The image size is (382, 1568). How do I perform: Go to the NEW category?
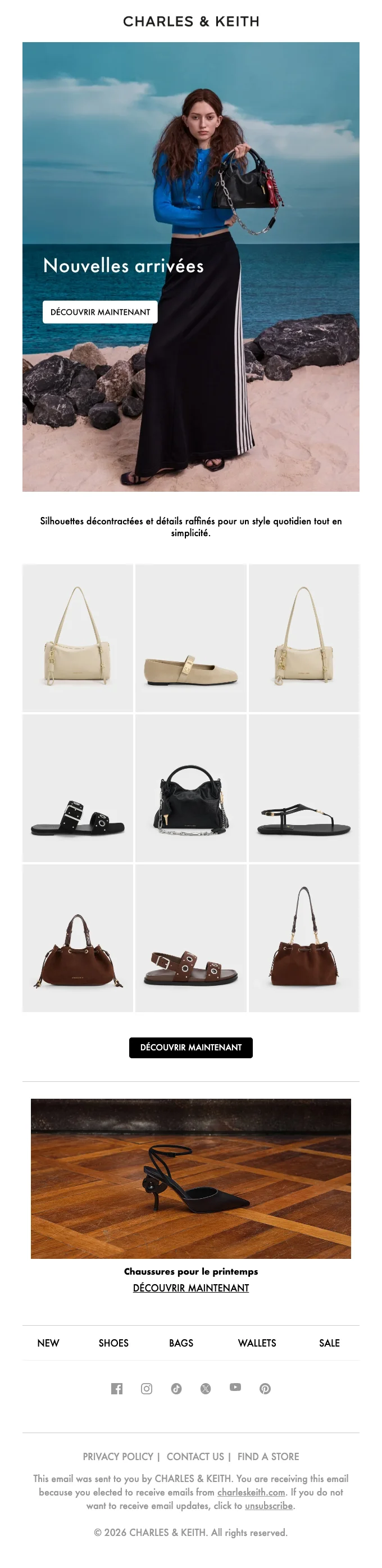[x=48, y=1342]
